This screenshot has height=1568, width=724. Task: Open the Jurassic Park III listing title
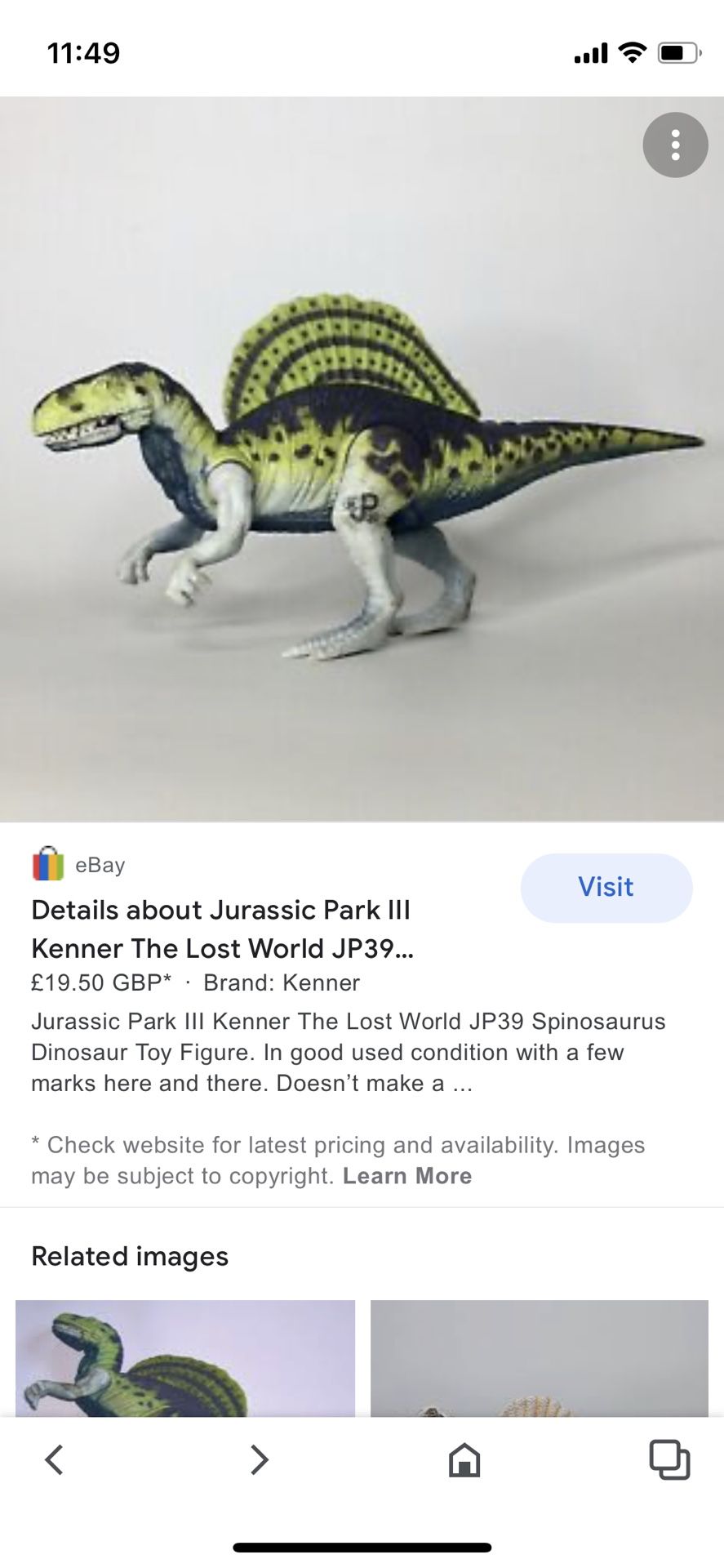point(222,929)
